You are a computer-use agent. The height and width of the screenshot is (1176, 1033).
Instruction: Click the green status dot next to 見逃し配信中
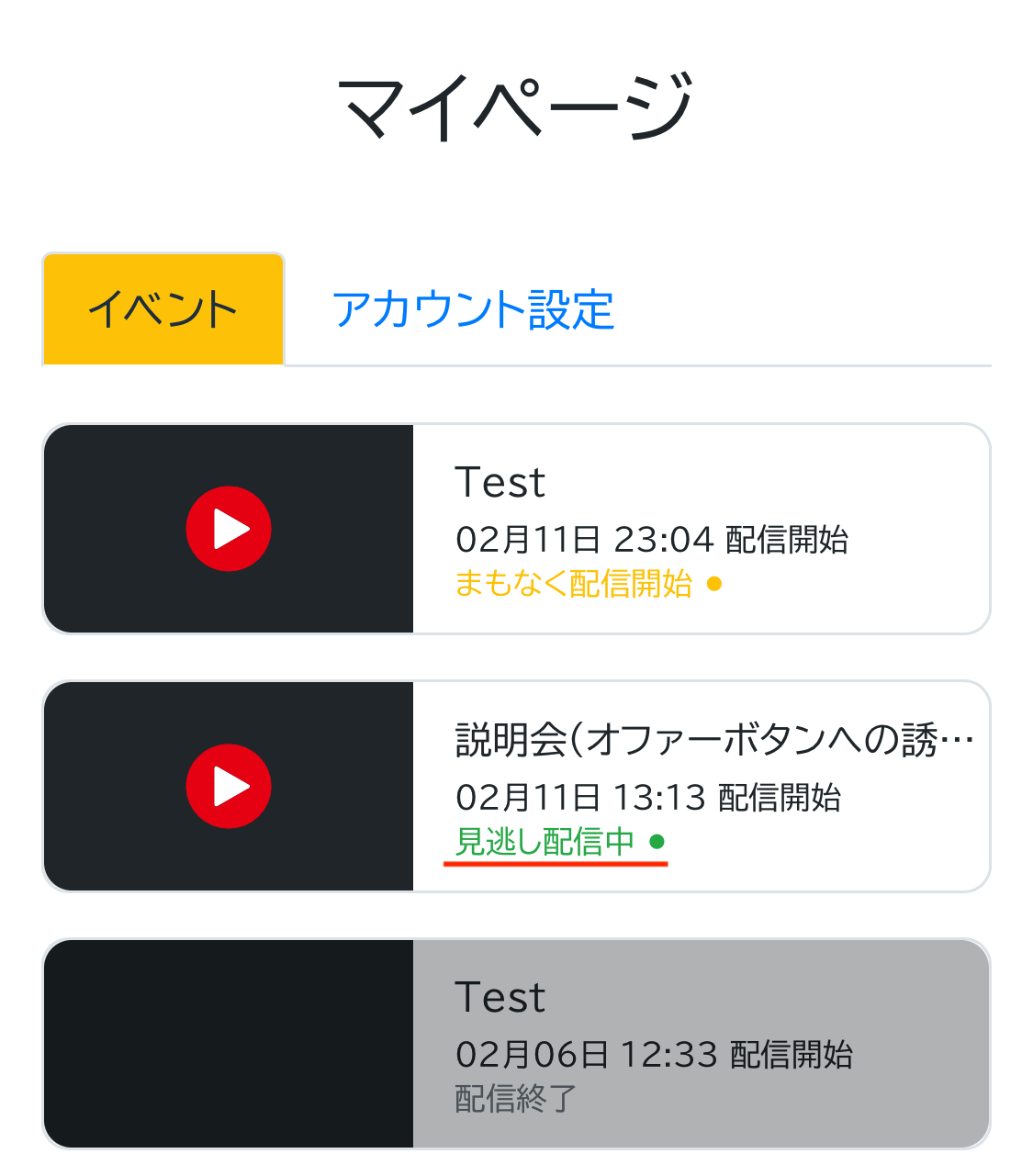657,842
